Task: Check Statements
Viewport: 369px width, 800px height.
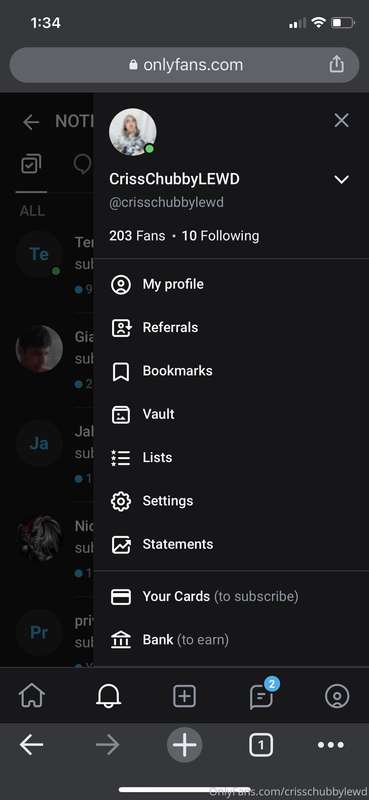Action: (231, 544)
